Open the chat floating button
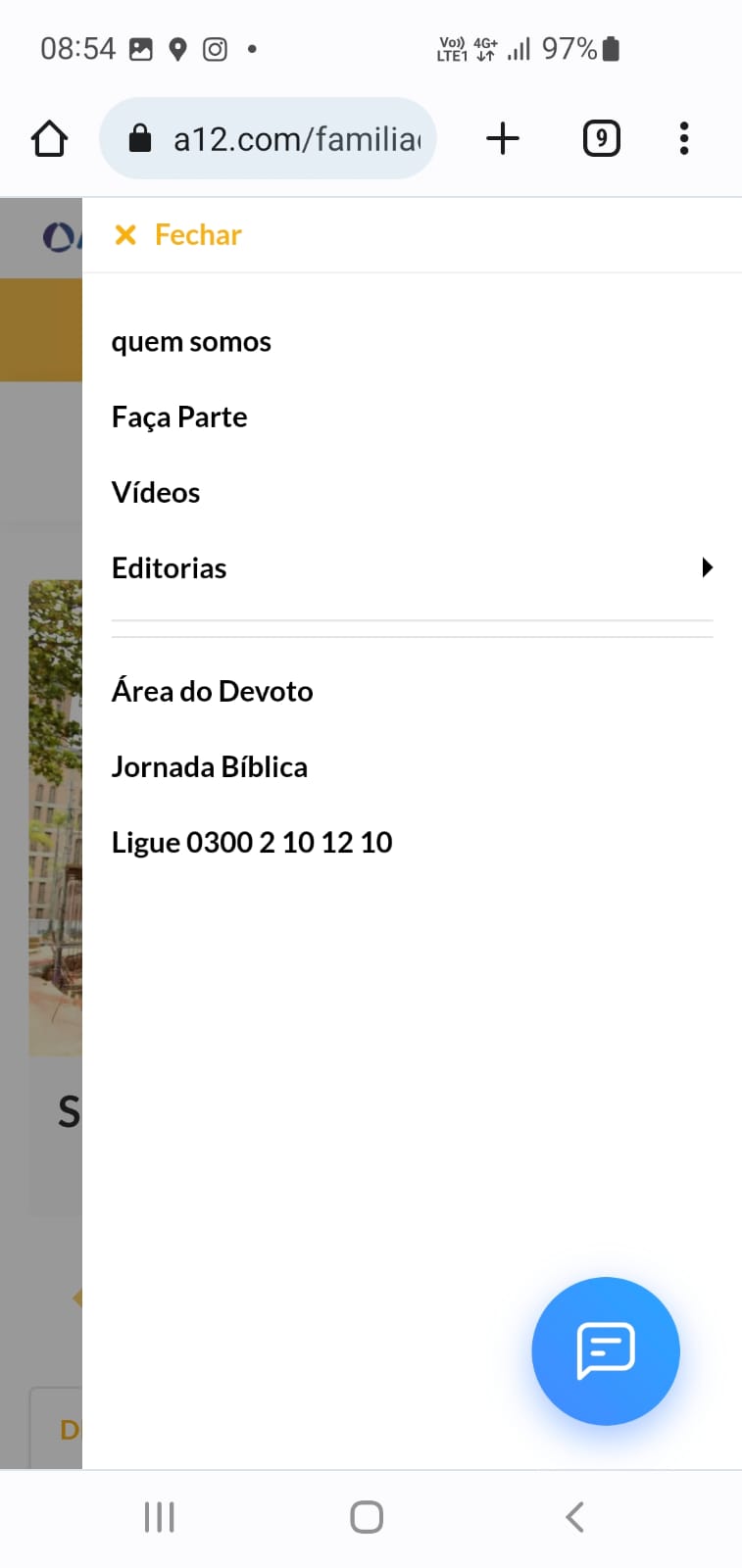 click(x=605, y=1350)
